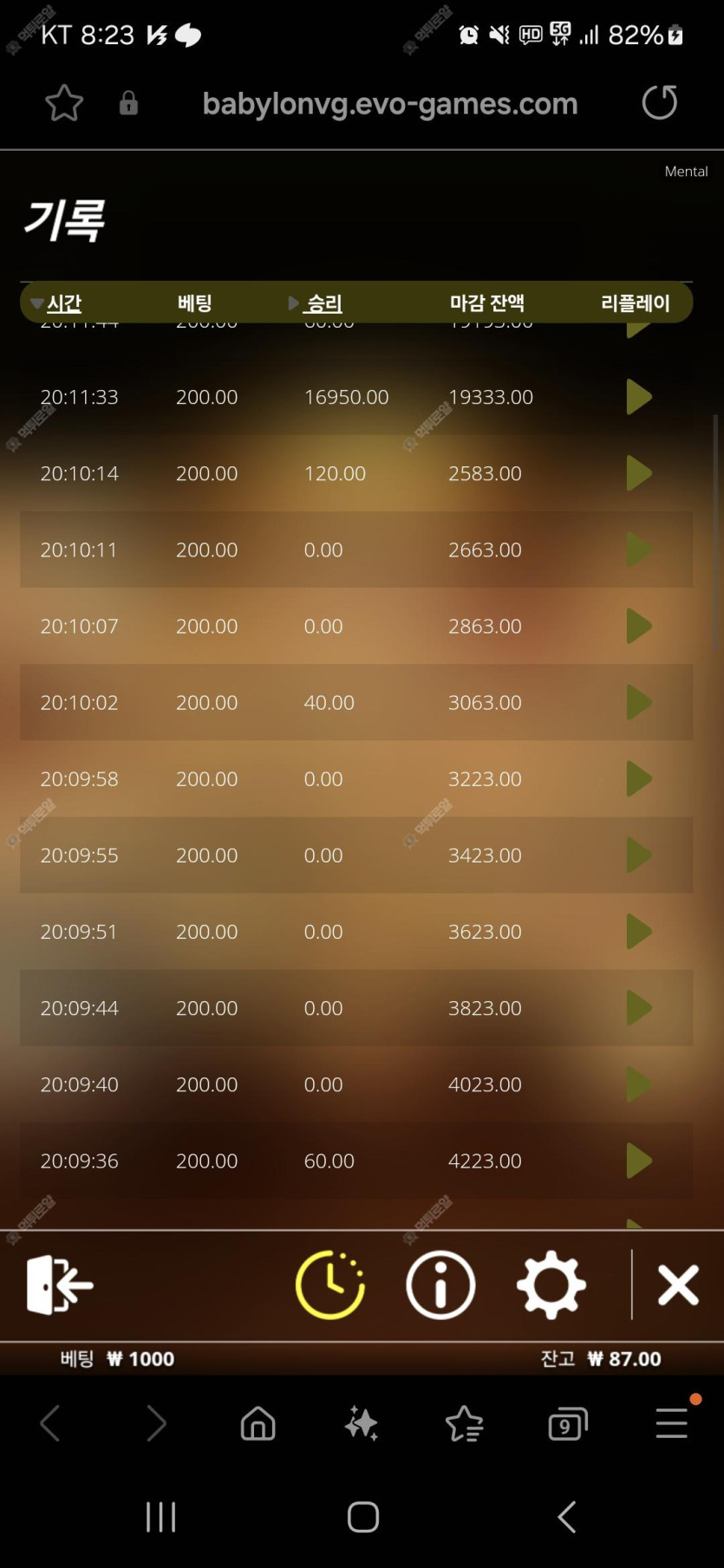This screenshot has width=724, height=1568.
Task: Go to the browser home page
Action: click(258, 1422)
